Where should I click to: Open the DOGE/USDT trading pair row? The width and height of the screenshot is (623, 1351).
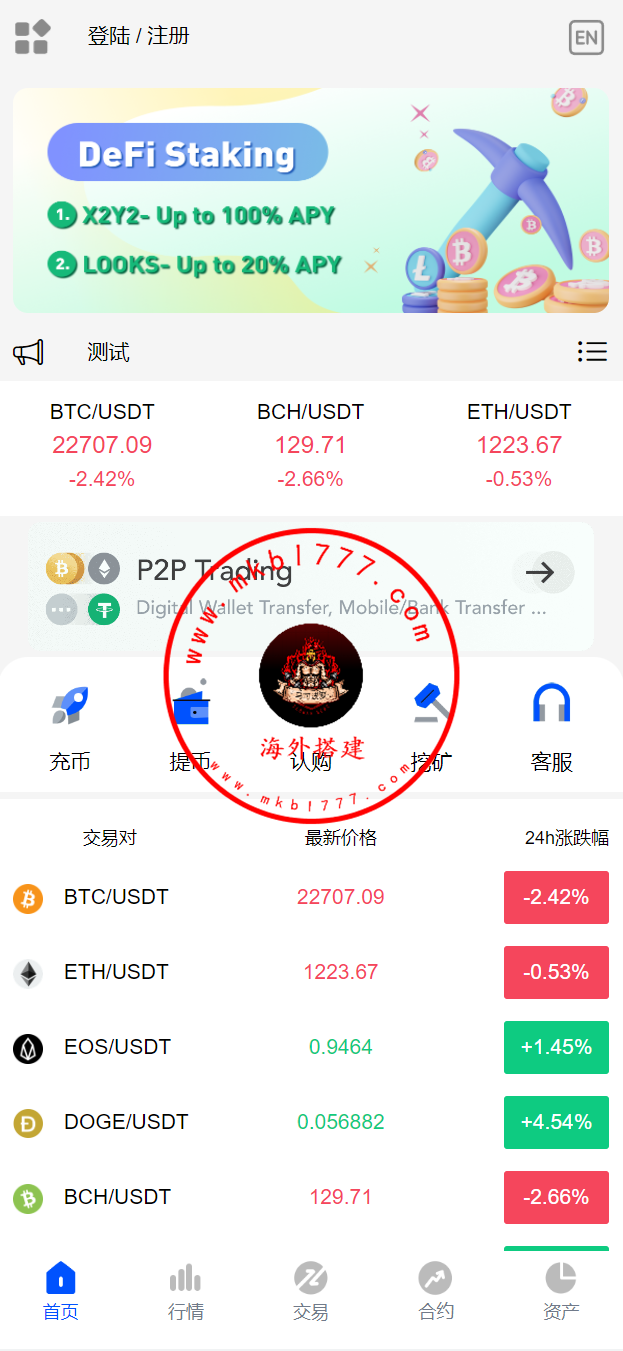(311, 1122)
